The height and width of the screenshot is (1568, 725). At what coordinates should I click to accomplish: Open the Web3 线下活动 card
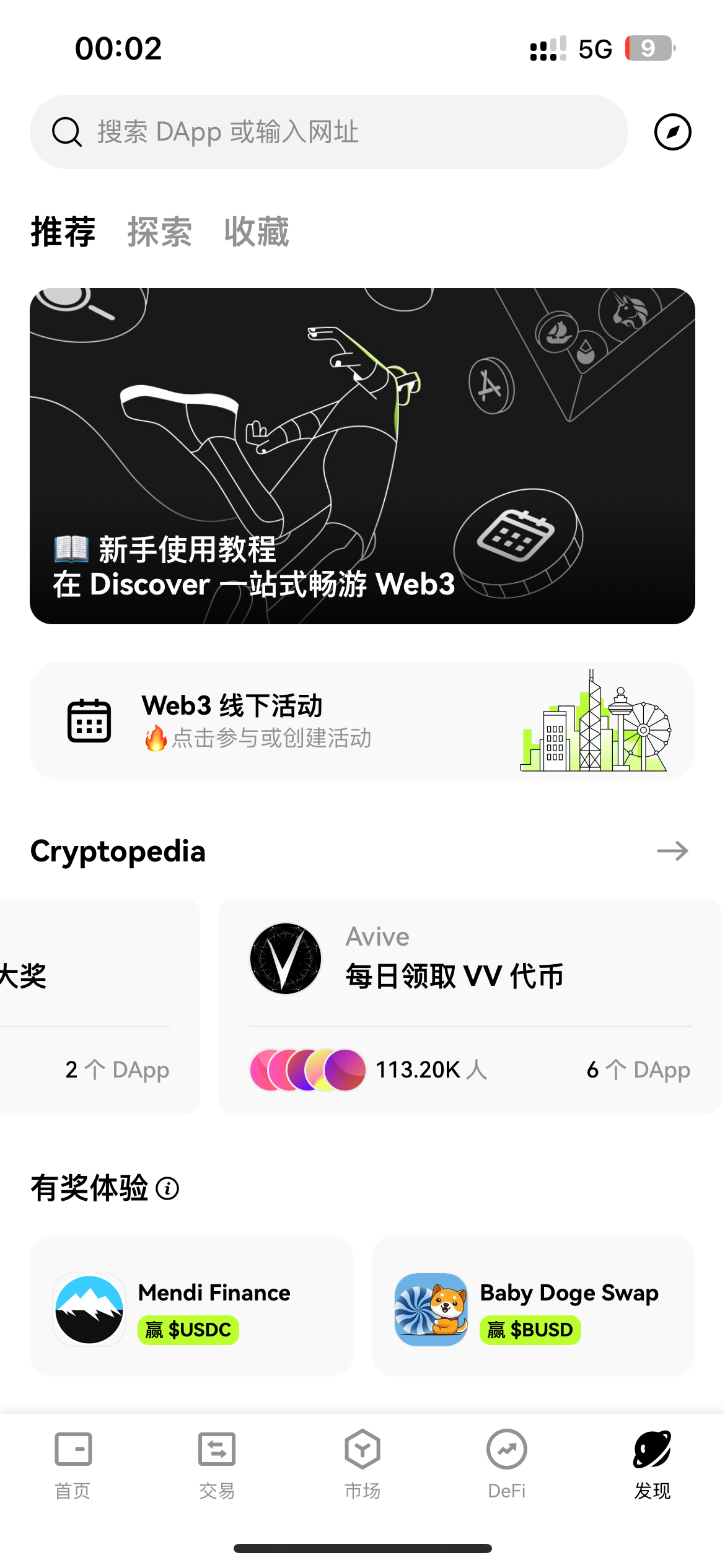coord(362,721)
